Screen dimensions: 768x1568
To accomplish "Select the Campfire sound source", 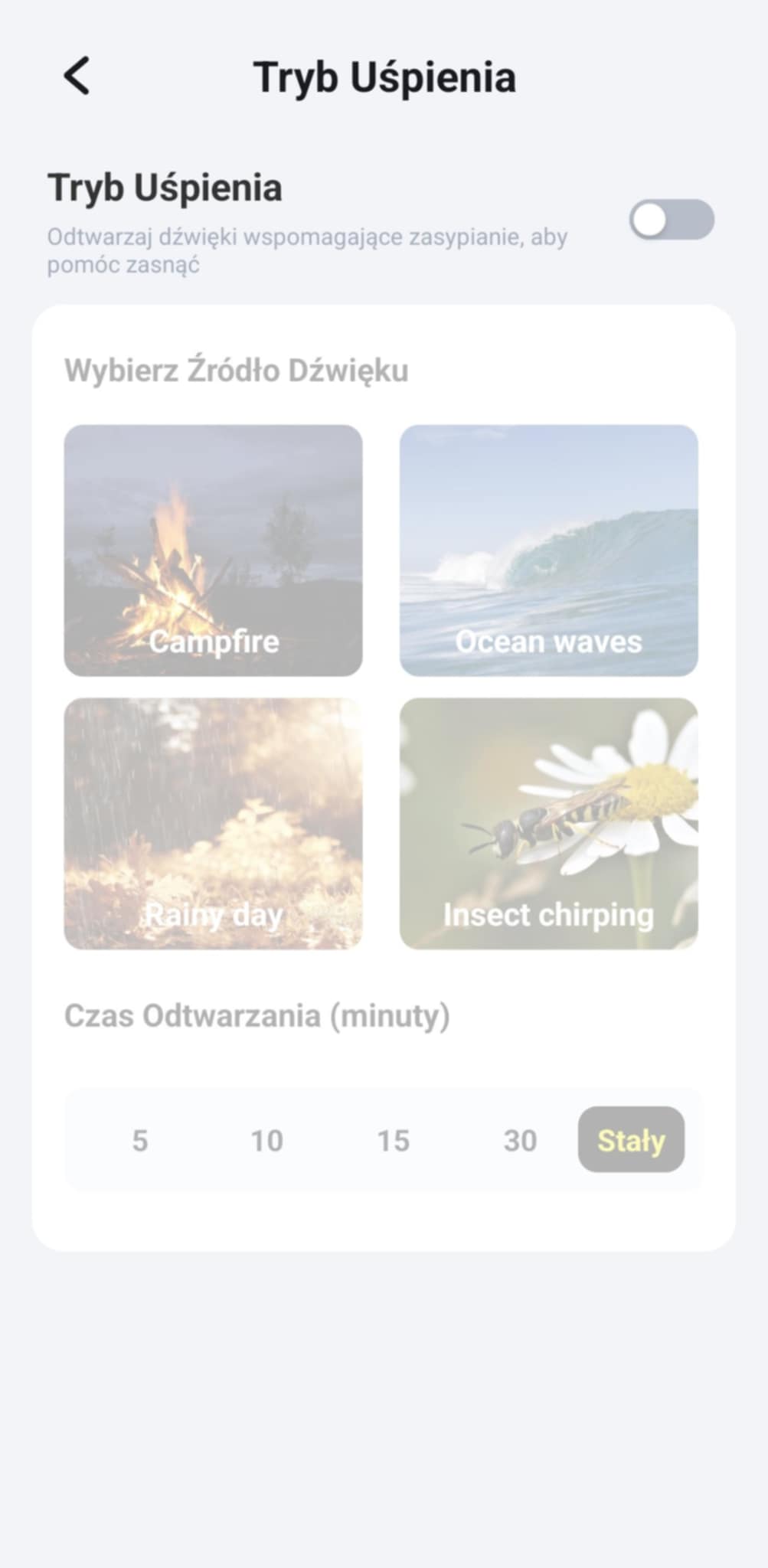I will click(x=213, y=550).
